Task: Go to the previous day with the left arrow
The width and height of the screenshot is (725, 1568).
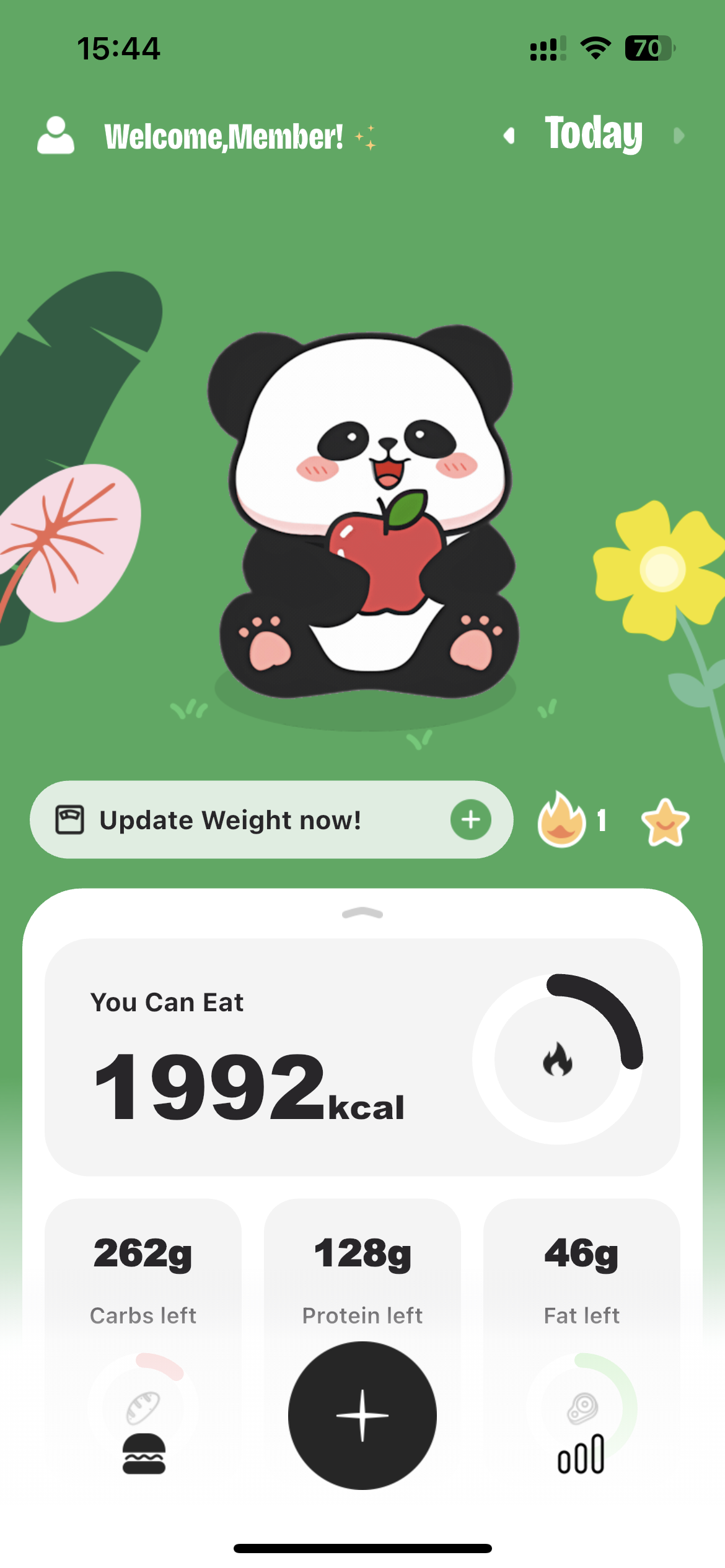Action: click(x=509, y=136)
